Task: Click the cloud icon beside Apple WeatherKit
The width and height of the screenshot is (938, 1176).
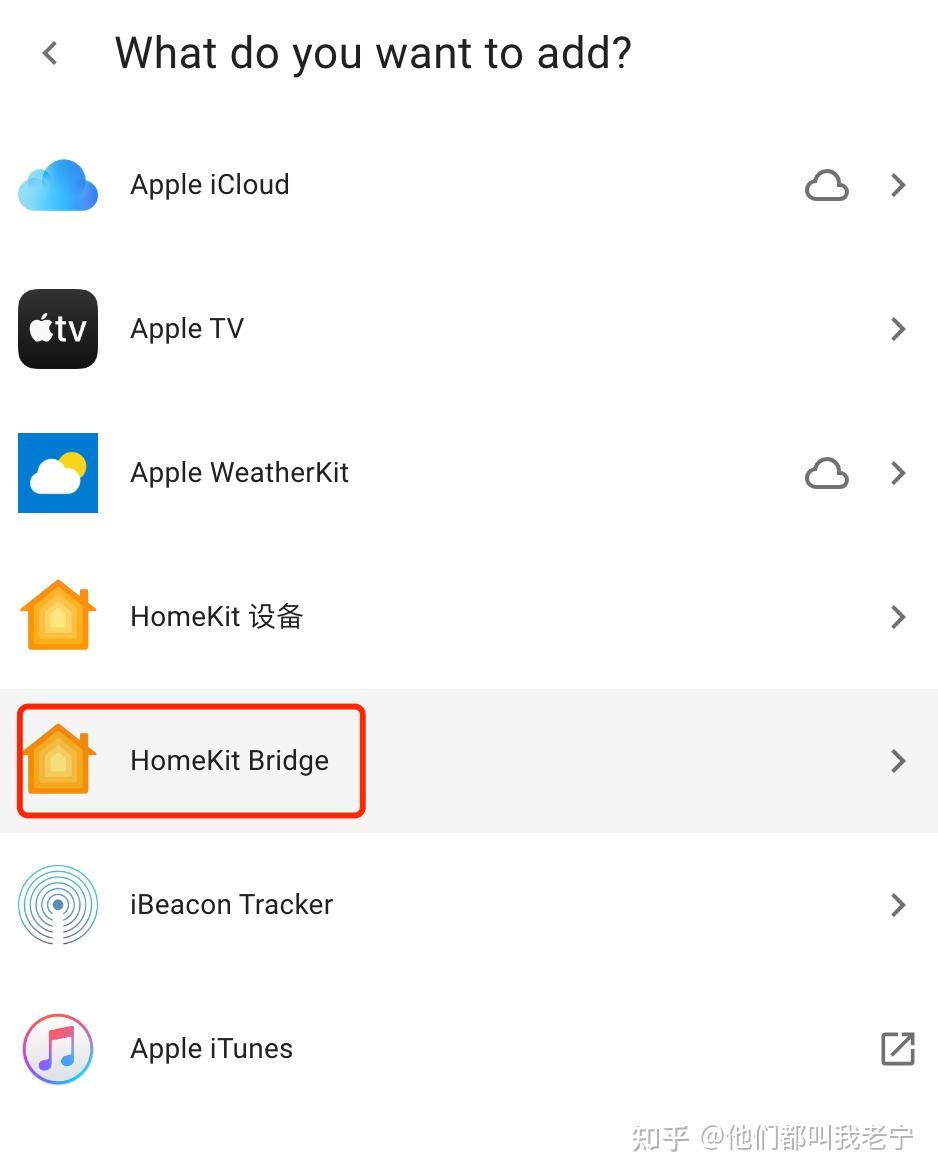Action: 827,473
